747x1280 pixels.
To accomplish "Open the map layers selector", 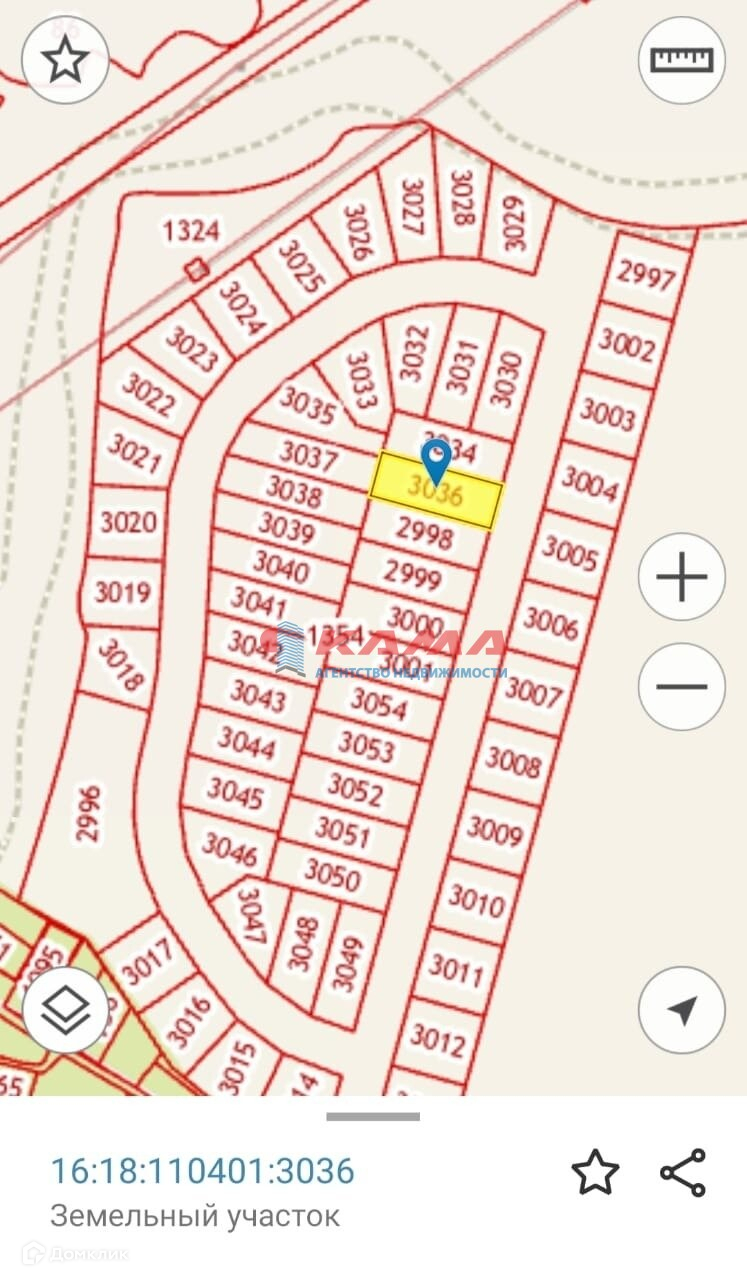I will (x=65, y=1010).
